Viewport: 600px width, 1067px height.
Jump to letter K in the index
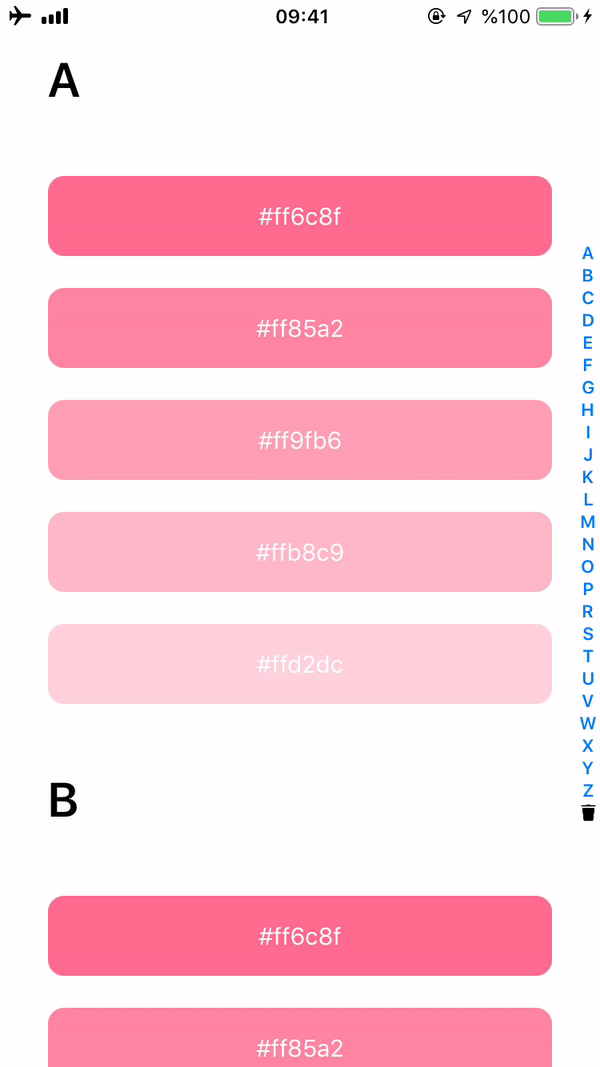[588, 477]
